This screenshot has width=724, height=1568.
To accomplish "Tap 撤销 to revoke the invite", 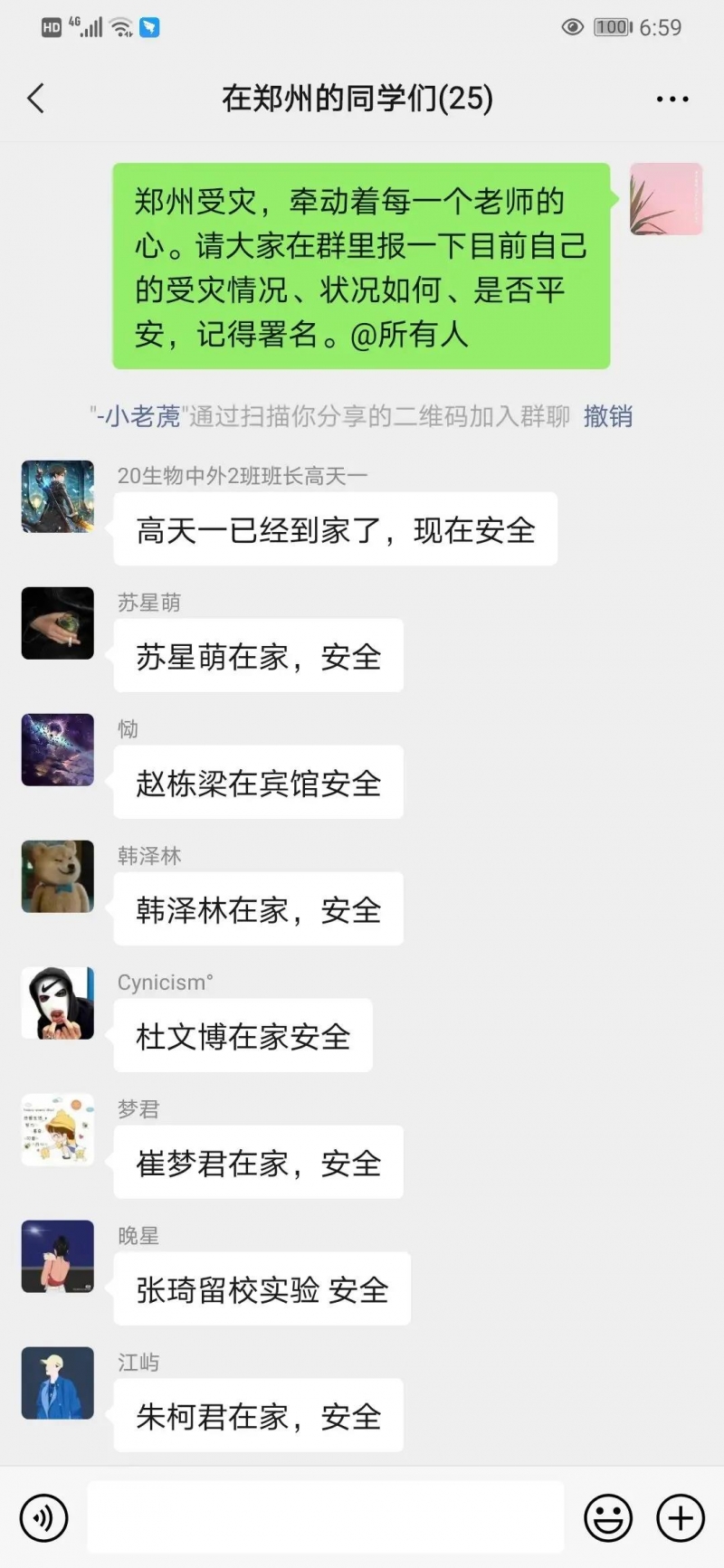I will [607, 416].
